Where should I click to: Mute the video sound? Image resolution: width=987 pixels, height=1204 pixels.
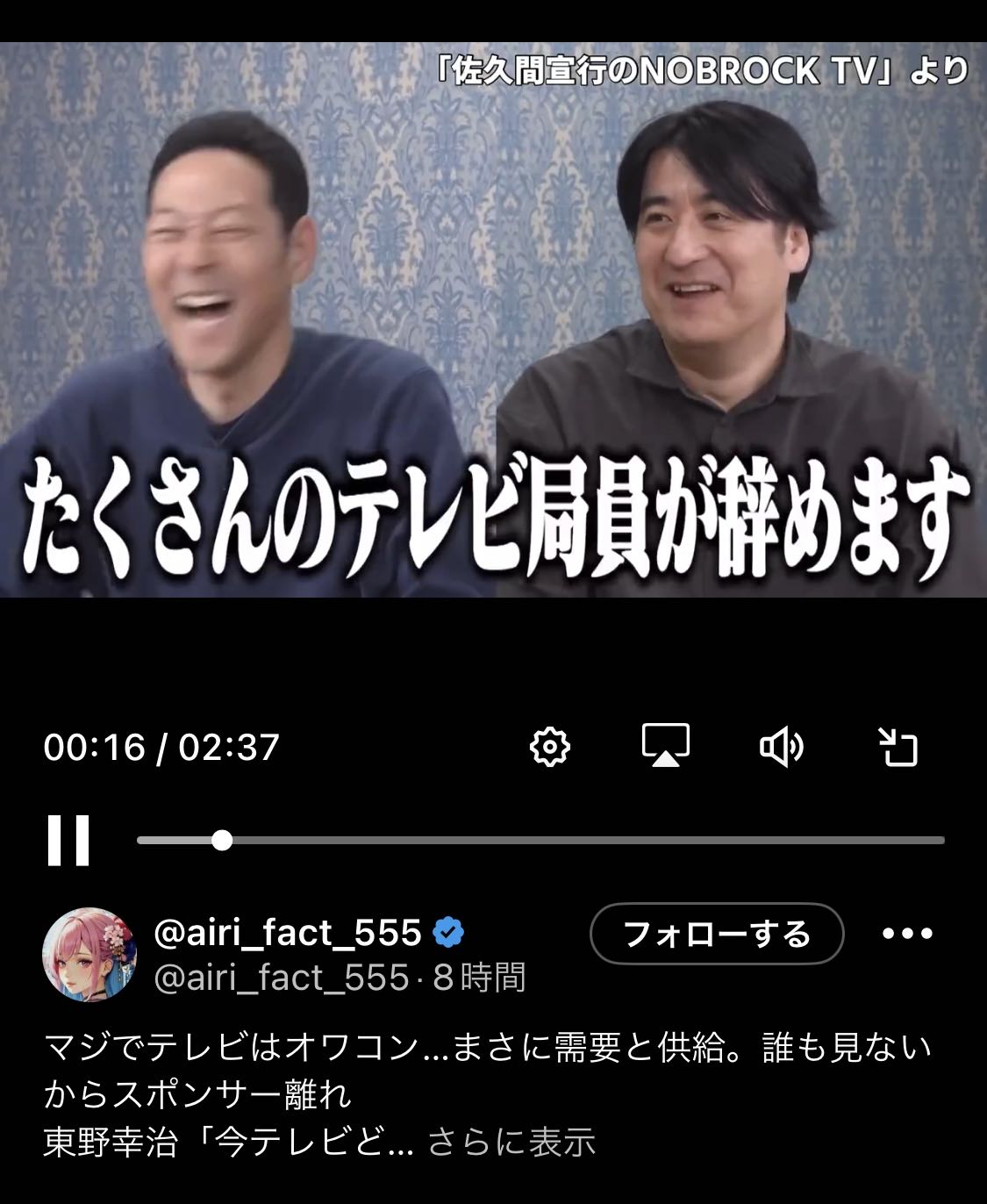click(781, 748)
